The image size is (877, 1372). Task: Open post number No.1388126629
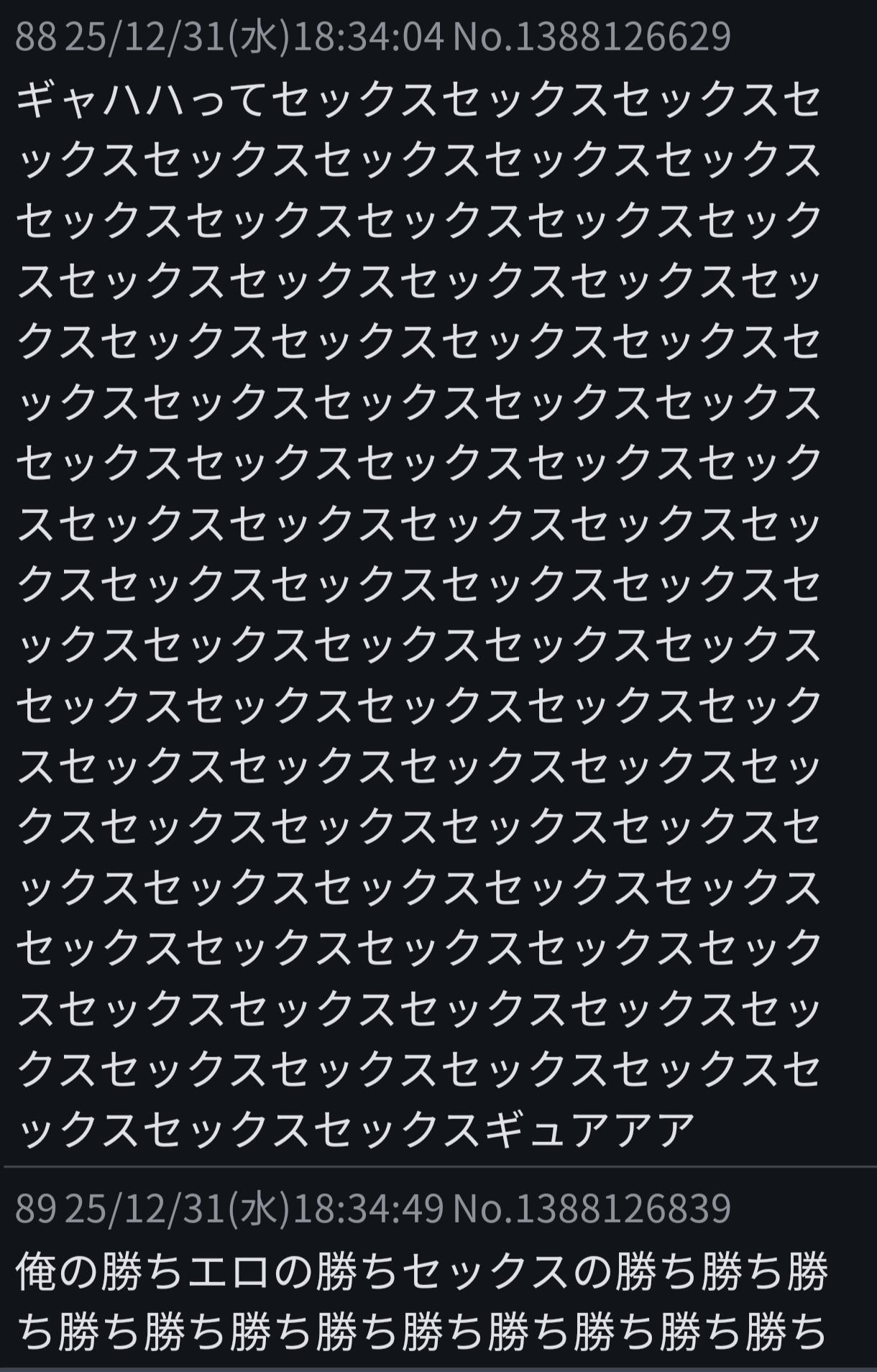pyautogui.click(x=592, y=37)
